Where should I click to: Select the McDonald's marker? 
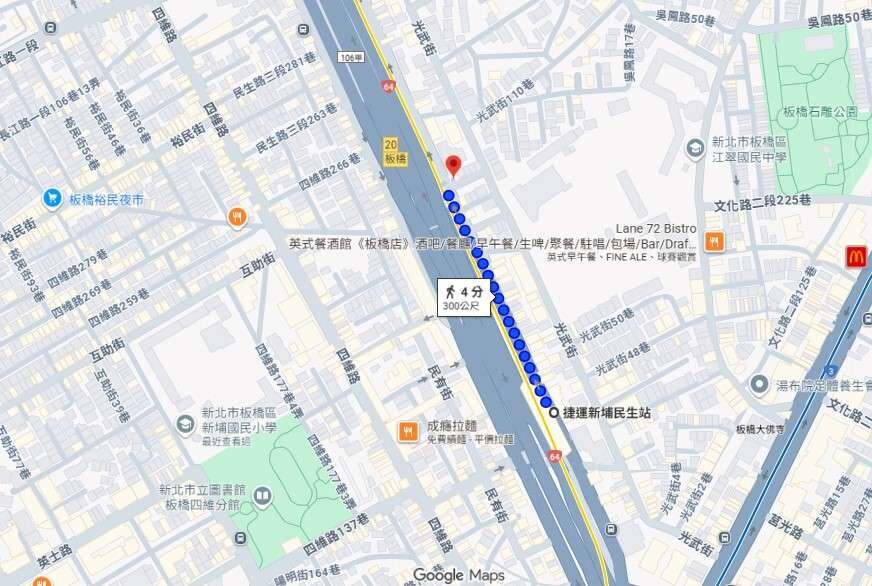point(855,256)
